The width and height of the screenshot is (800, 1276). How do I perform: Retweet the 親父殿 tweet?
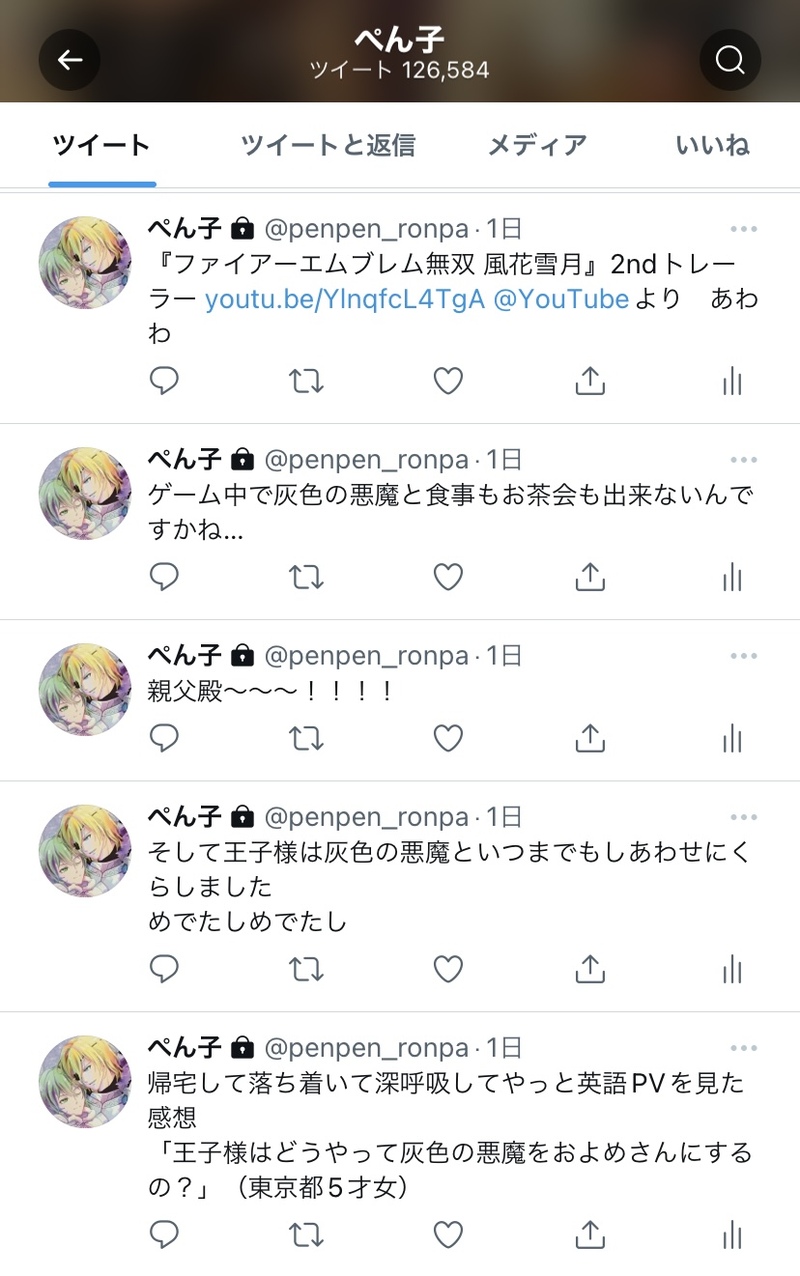pos(306,738)
